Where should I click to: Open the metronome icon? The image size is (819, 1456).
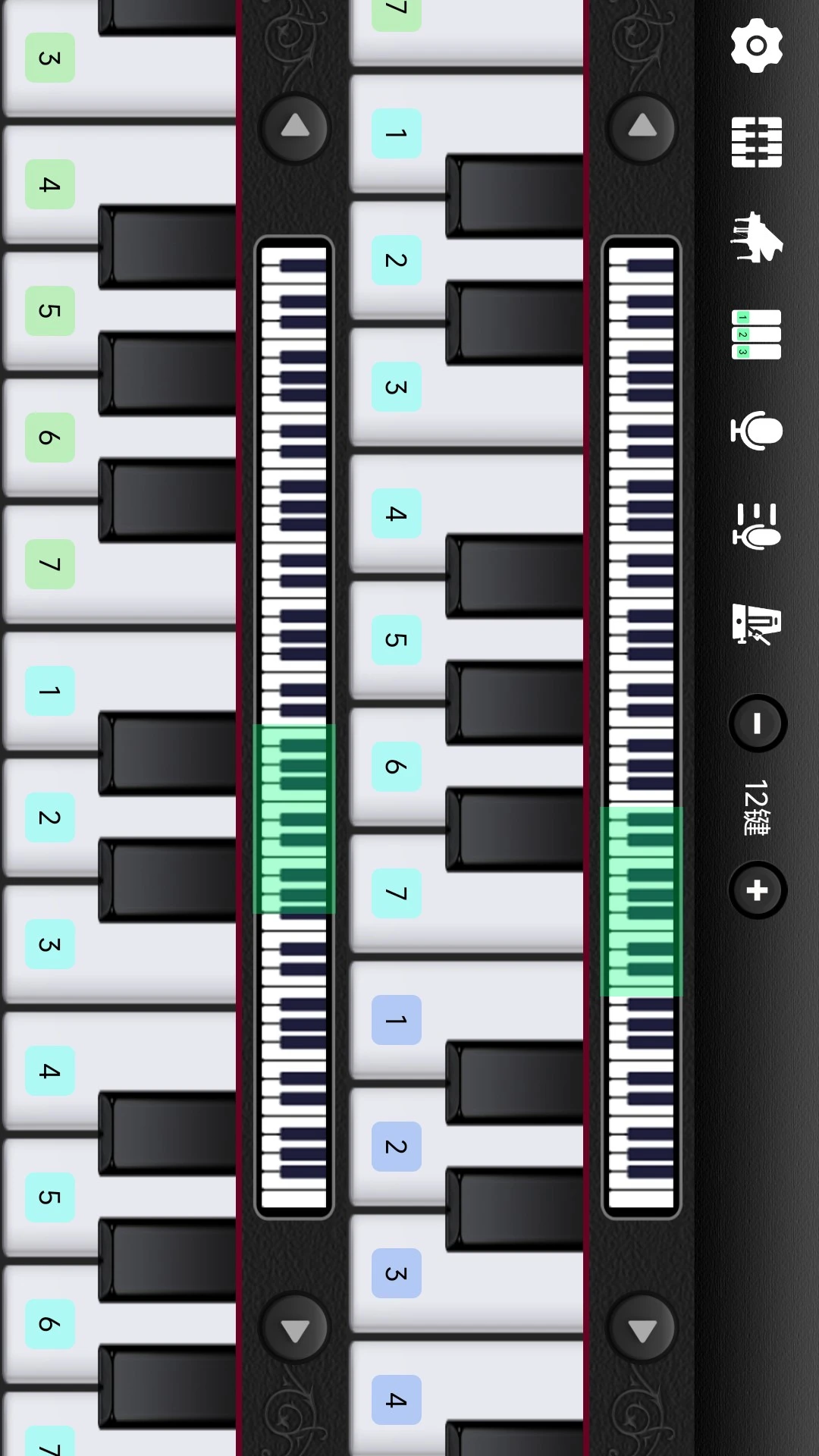click(756, 623)
